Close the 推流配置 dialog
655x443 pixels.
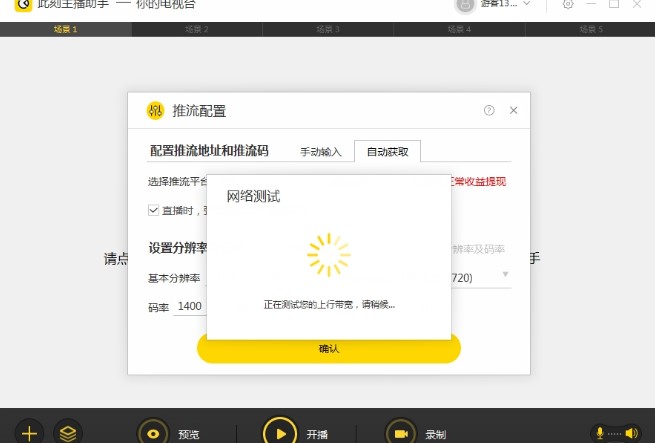513,110
